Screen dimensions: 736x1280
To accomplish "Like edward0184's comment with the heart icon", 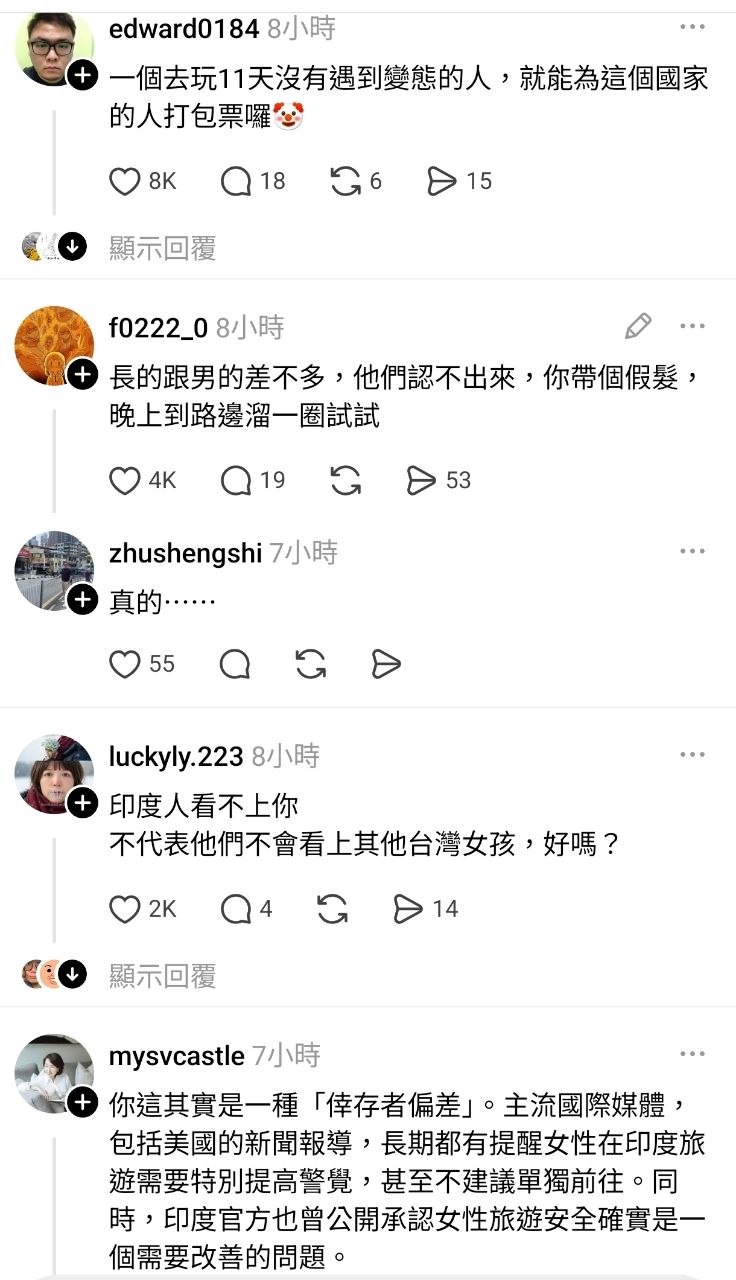I will tap(124, 181).
